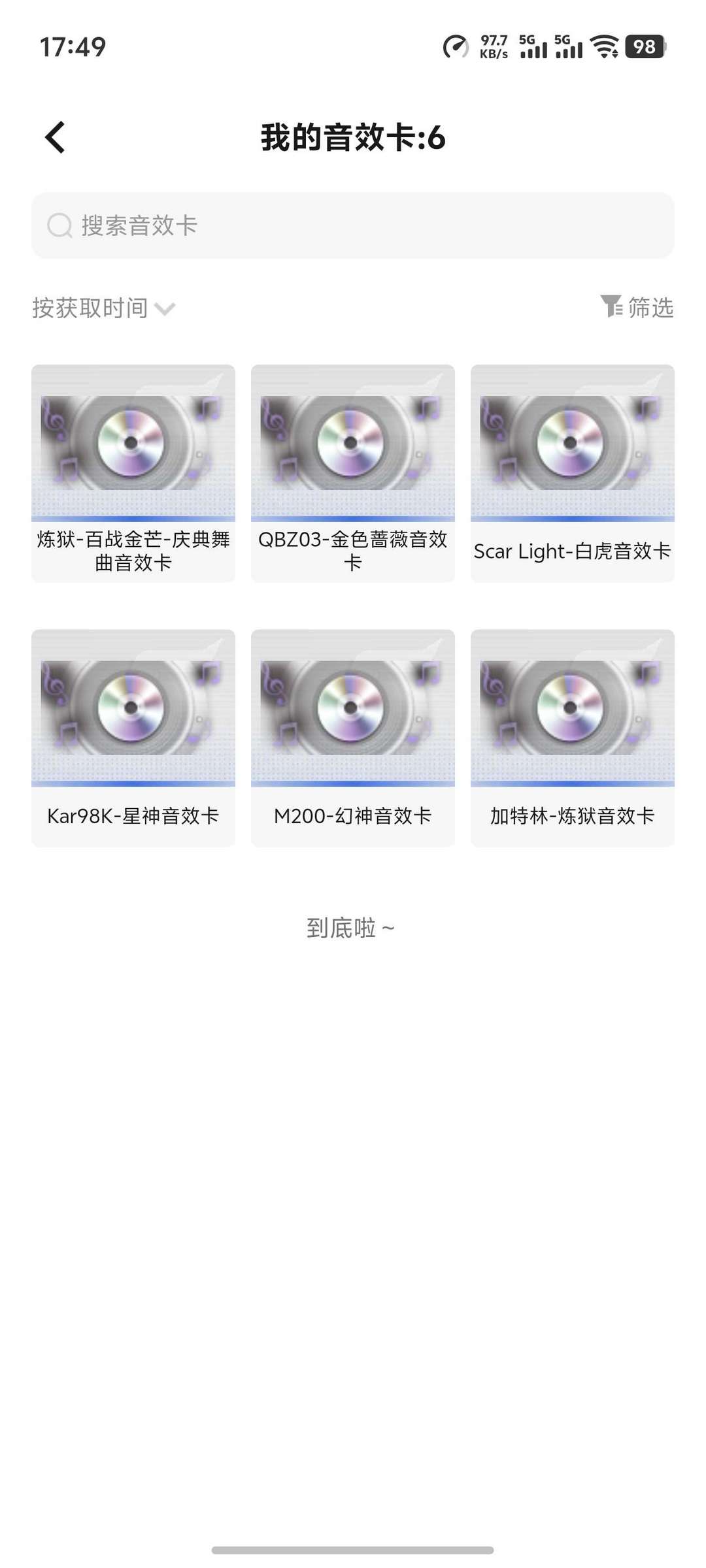Choose the M200-幻神音效卡 card
Image resolution: width=706 pixels, height=1568 pixels.
point(353,738)
